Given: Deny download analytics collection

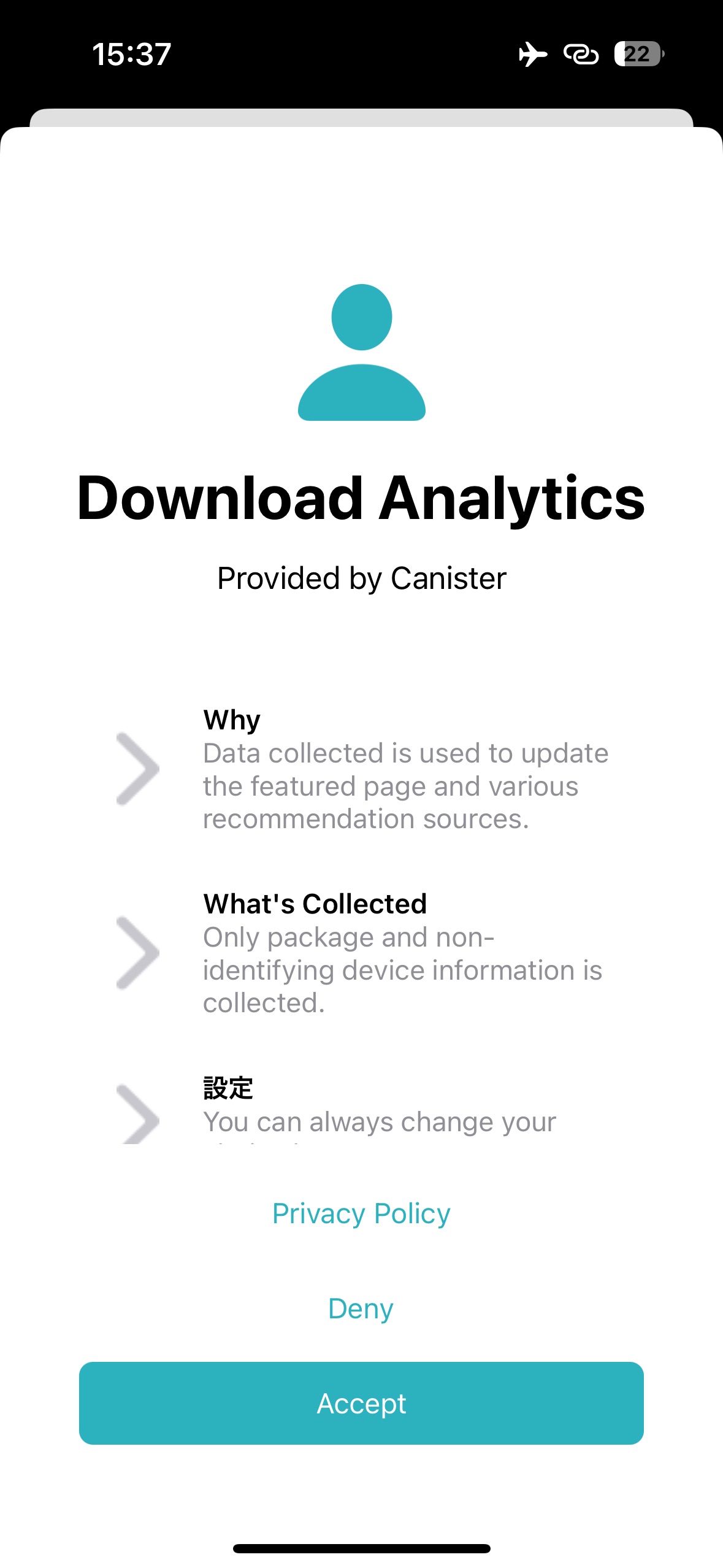Looking at the screenshot, I should coord(361,1309).
